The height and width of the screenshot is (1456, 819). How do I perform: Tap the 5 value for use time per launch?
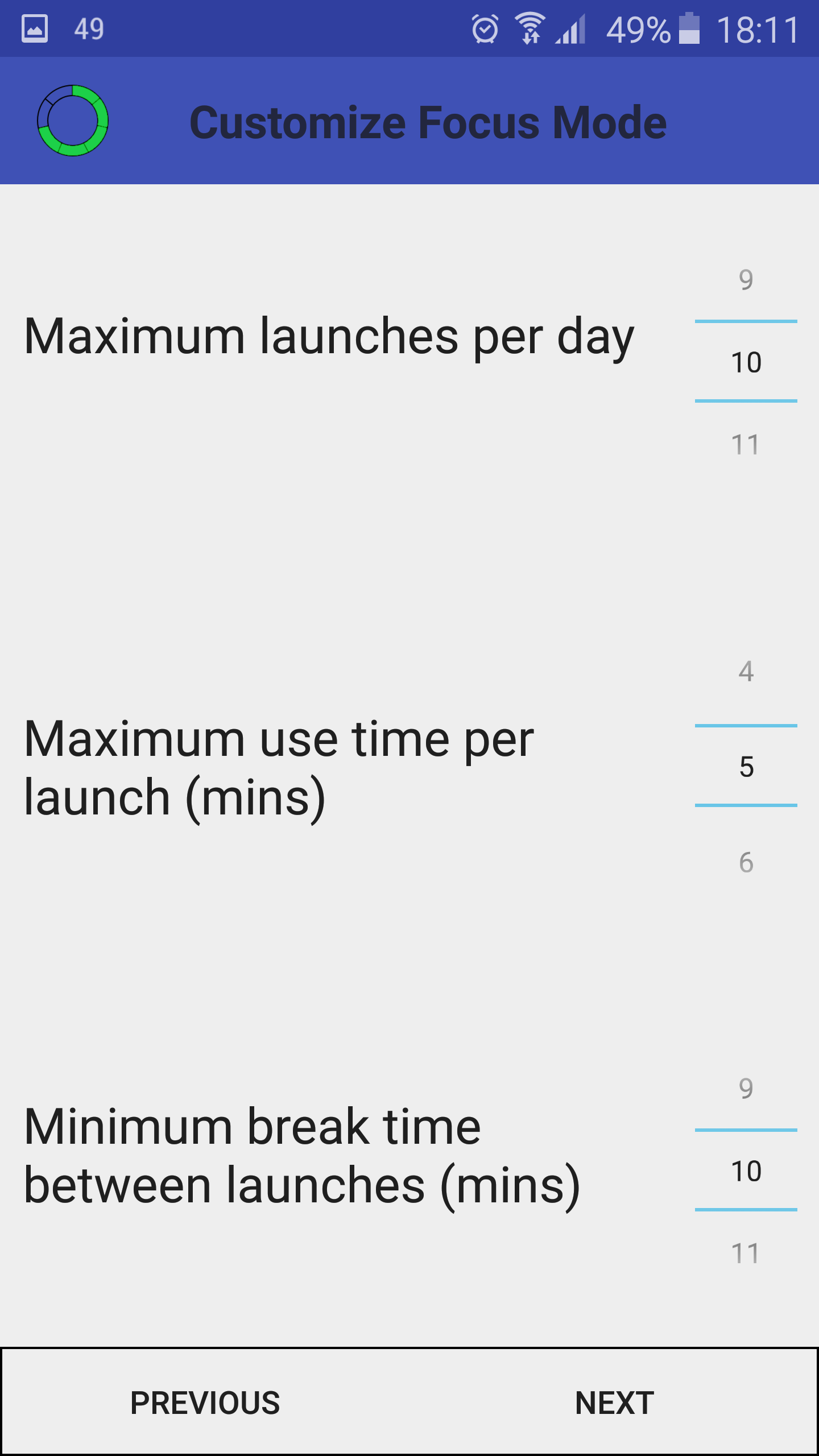point(746,767)
